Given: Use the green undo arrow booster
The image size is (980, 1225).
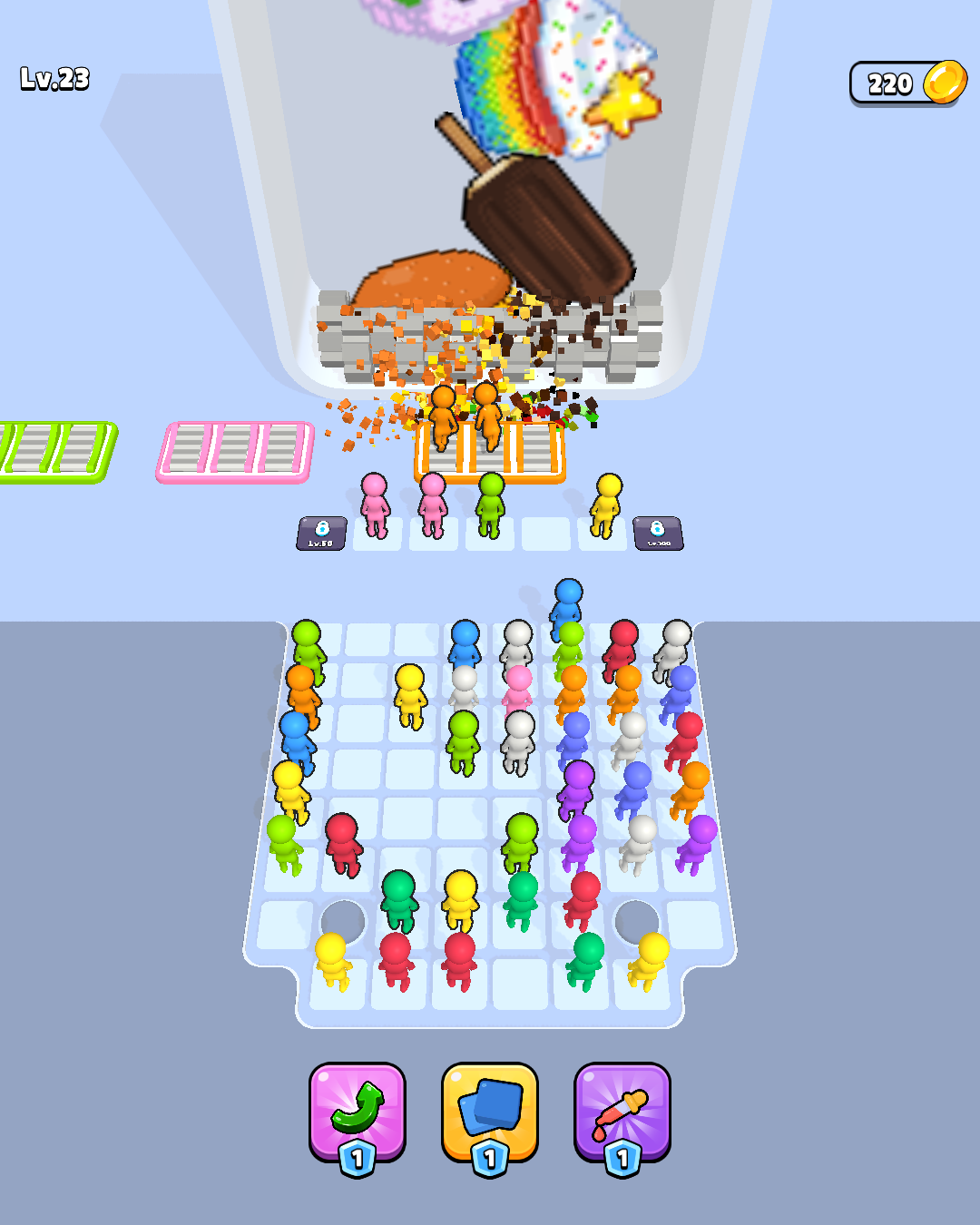Looking at the screenshot, I should tap(358, 1112).
